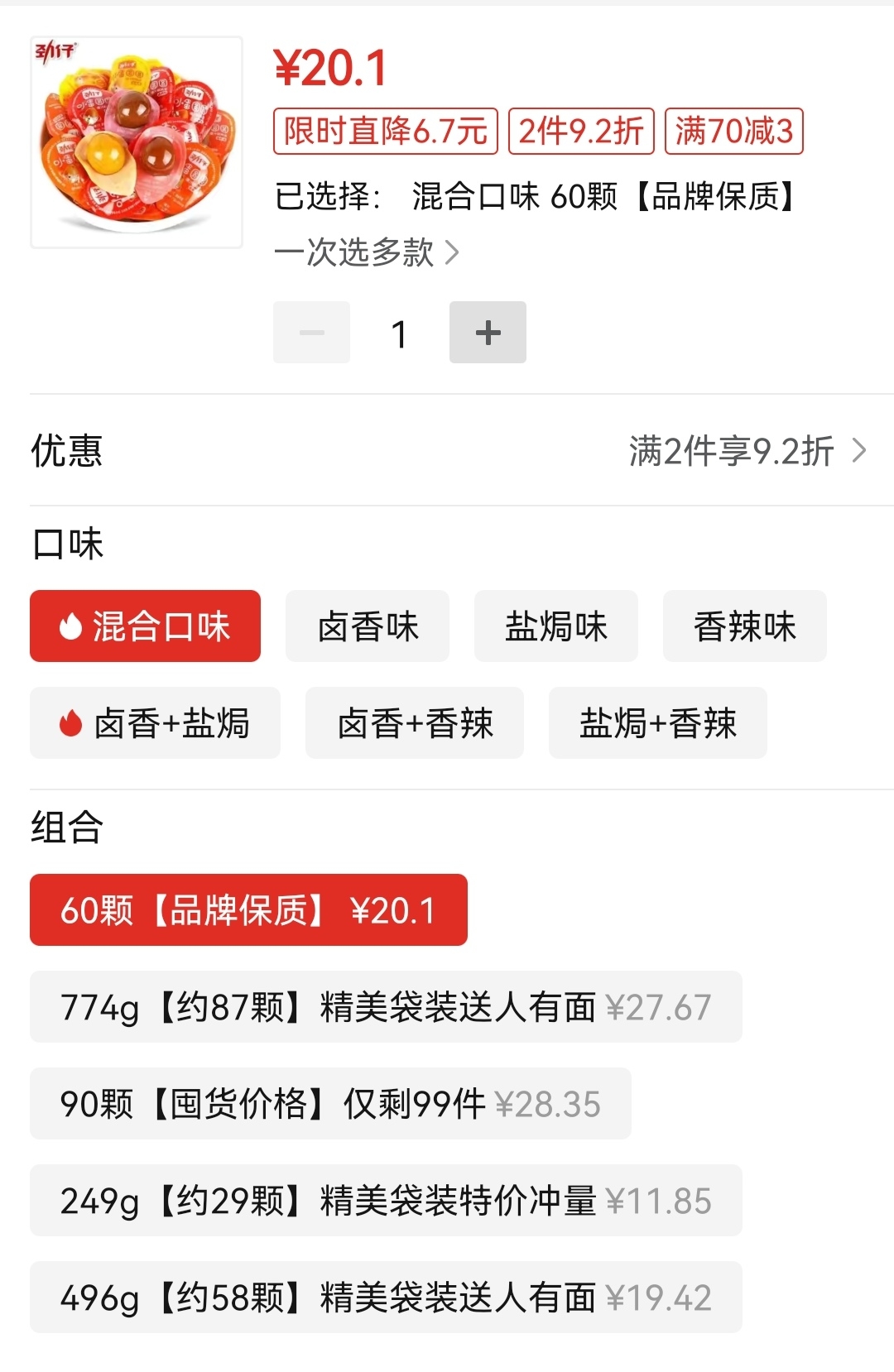The height and width of the screenshot is (1372, 894).
Task: Choose the 卤香味 flavor
Action: coord(368,626)
